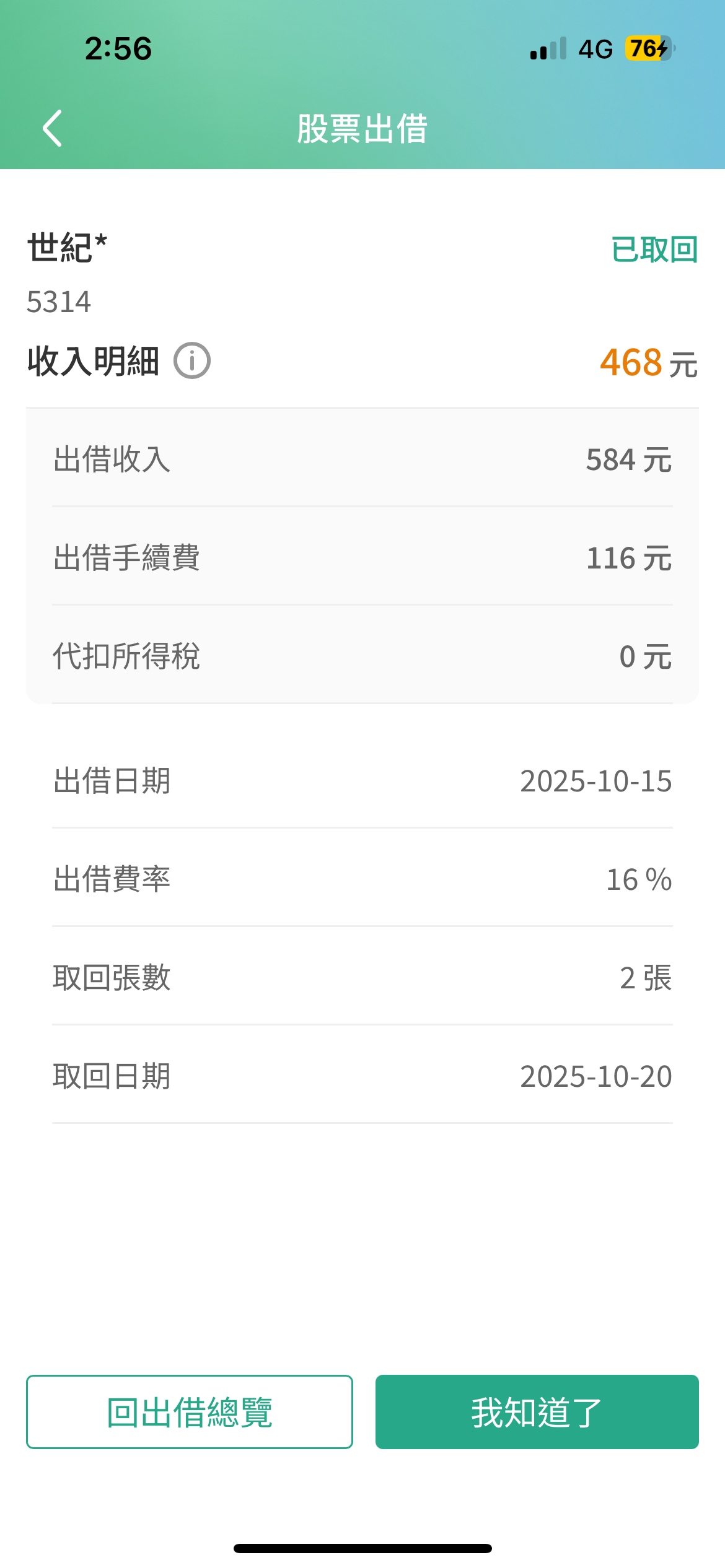
Task: Confirm with the 我知道了 button
Action: tap(537, 1412)
